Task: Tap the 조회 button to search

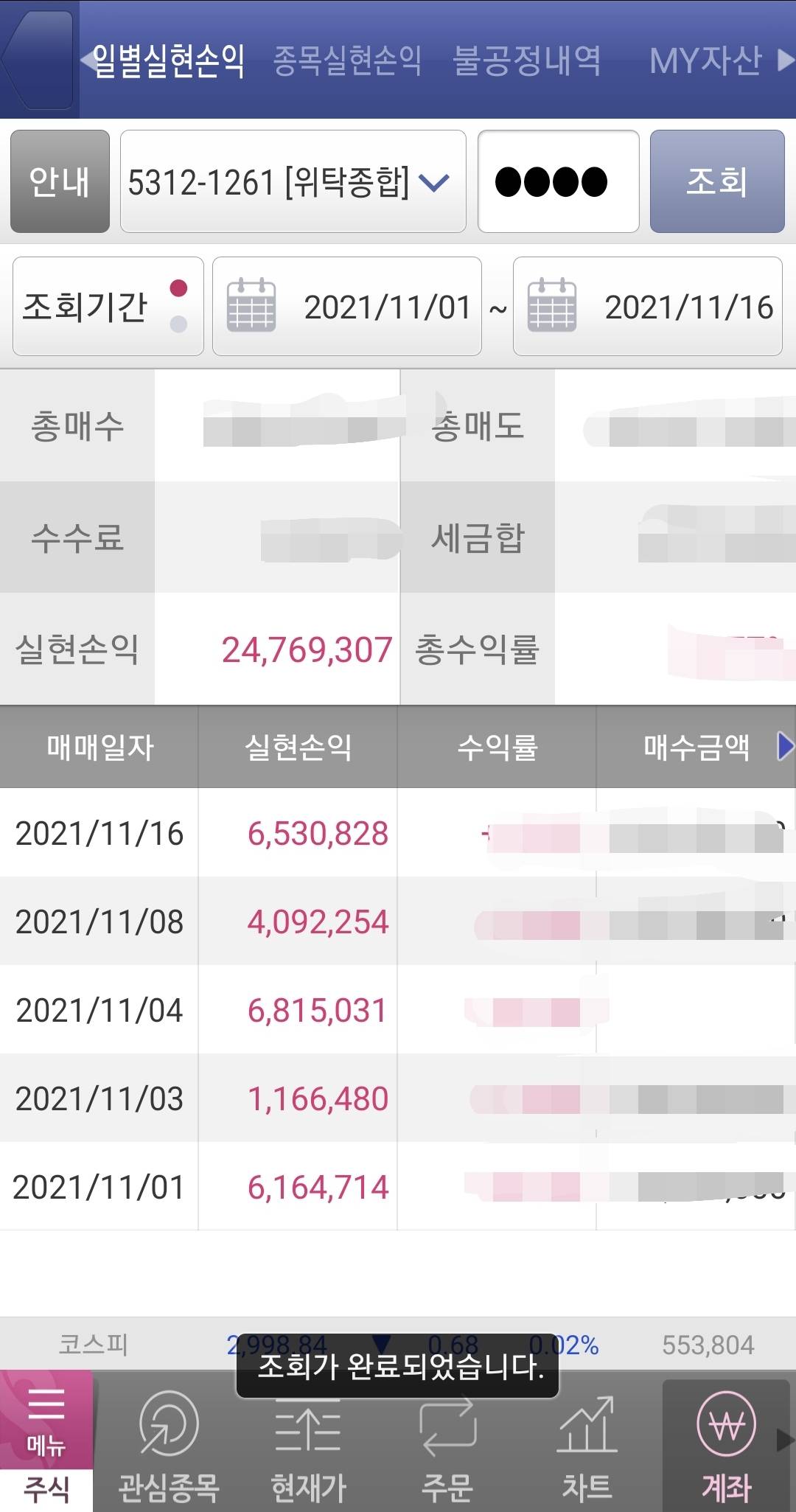Action: [x=716, y=182]
